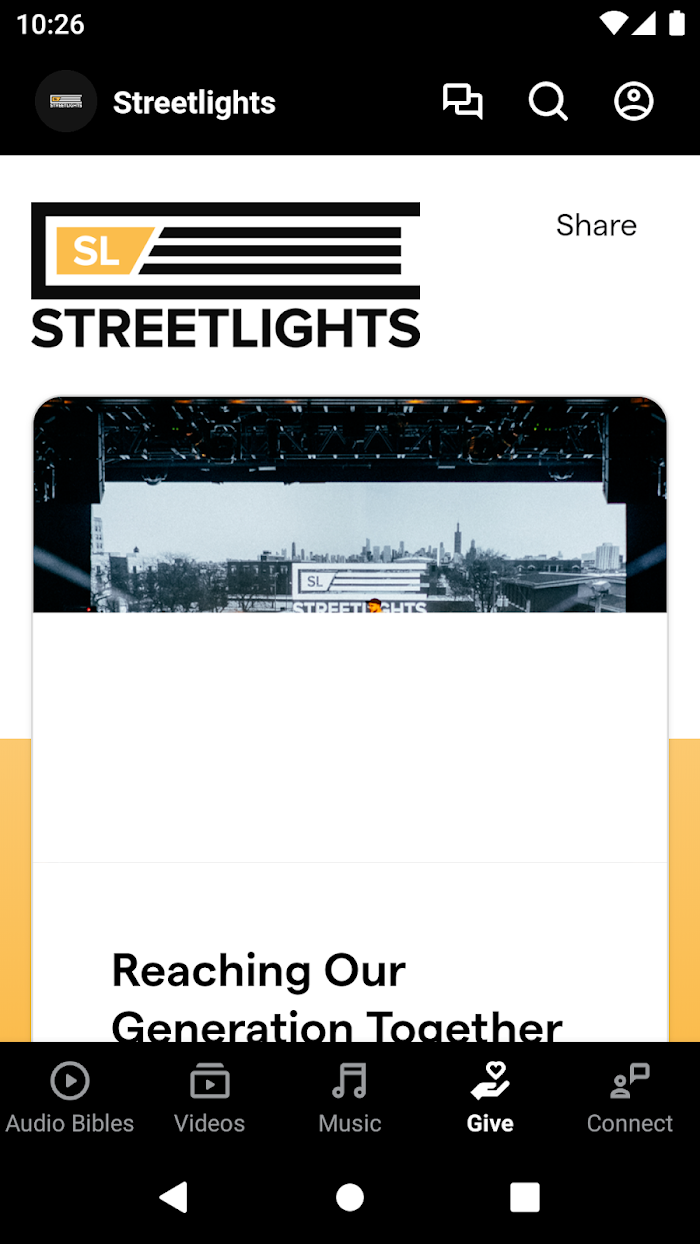This screenshot has width=700, height=1244.
Task: Switch to the Videos tab
Action: (210, 1098)
